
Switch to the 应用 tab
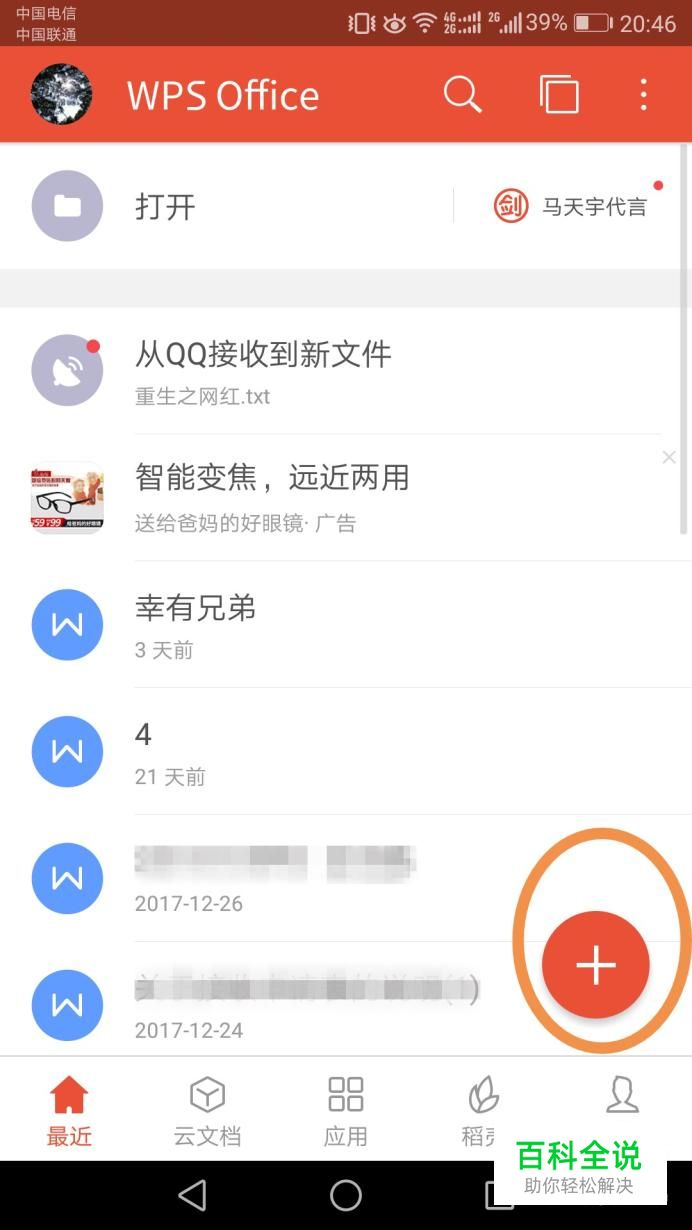click(346, 1110)
